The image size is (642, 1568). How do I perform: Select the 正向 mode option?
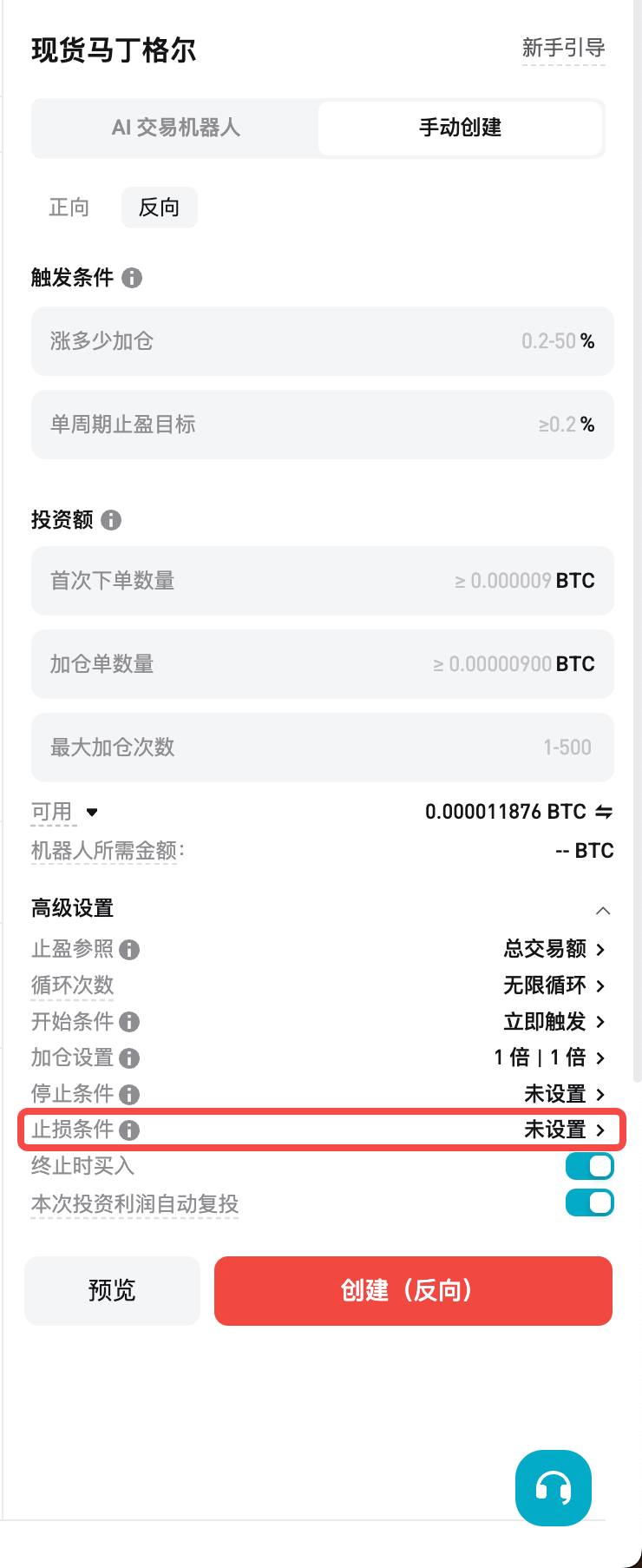click(69, 208)
